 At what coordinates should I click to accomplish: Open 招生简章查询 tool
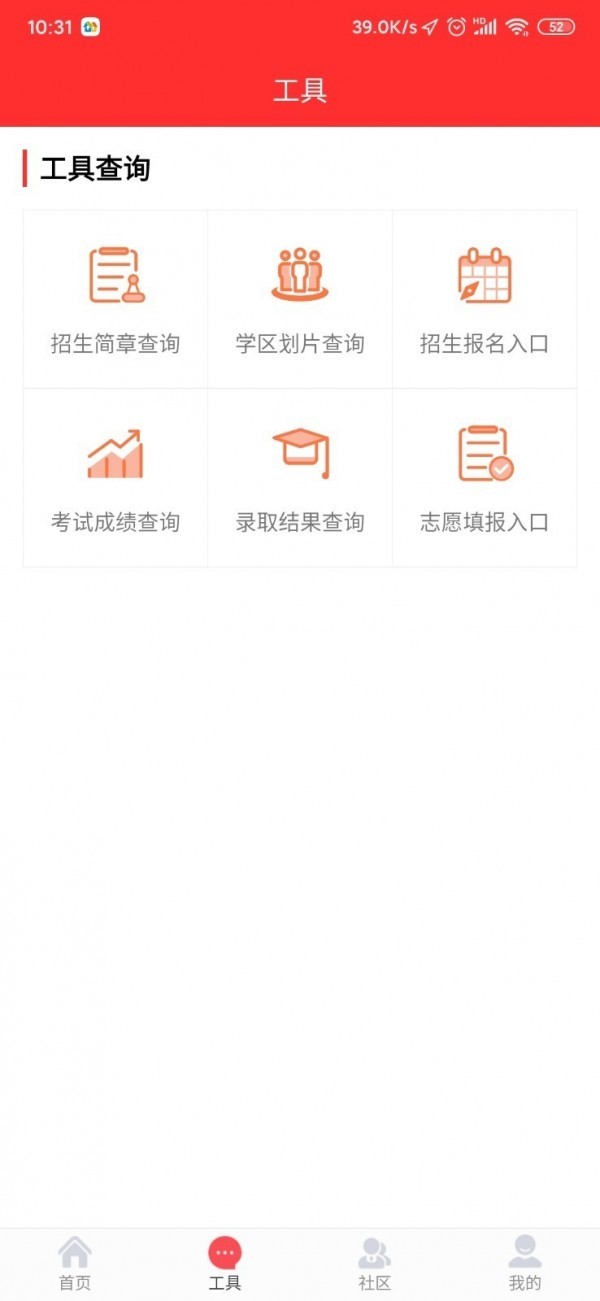115,299
